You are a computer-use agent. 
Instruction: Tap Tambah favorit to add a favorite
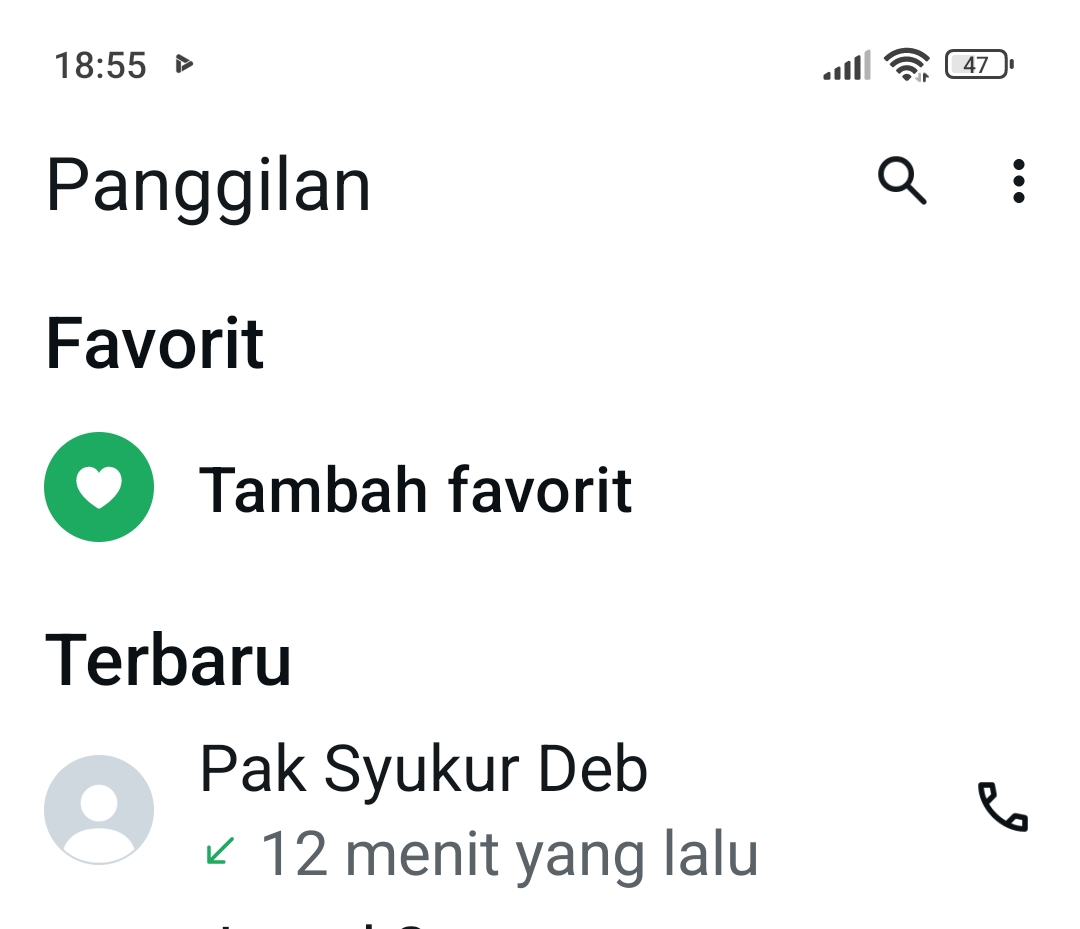pos(415,489)
